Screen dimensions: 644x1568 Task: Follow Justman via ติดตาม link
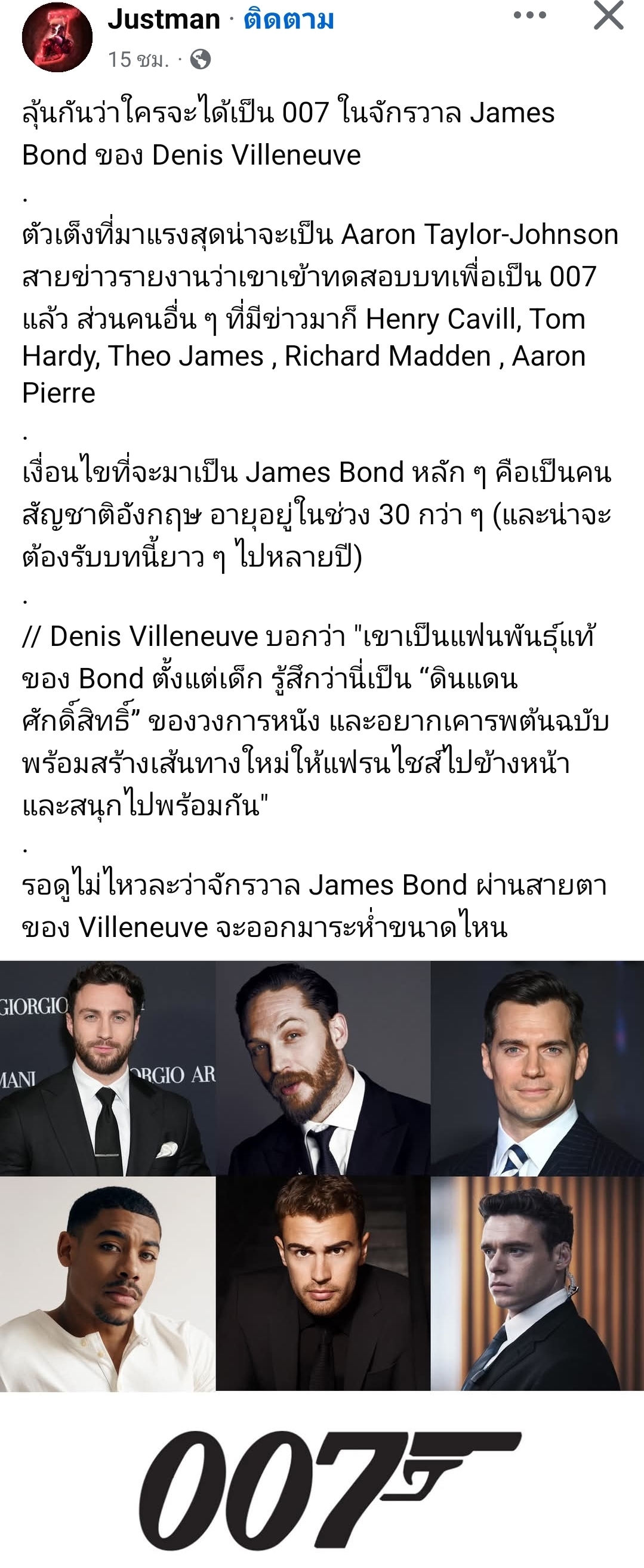click(x=288, y=20)
